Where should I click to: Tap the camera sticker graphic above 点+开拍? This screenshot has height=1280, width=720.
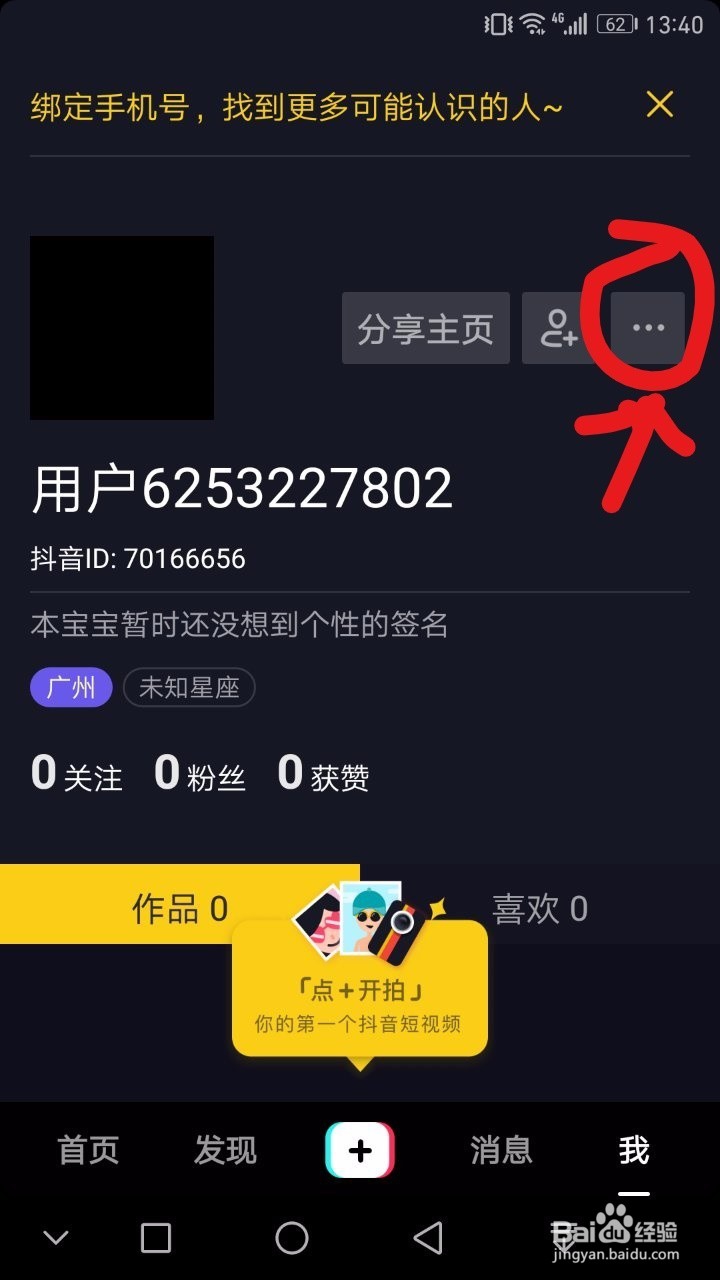coord(358,930)
